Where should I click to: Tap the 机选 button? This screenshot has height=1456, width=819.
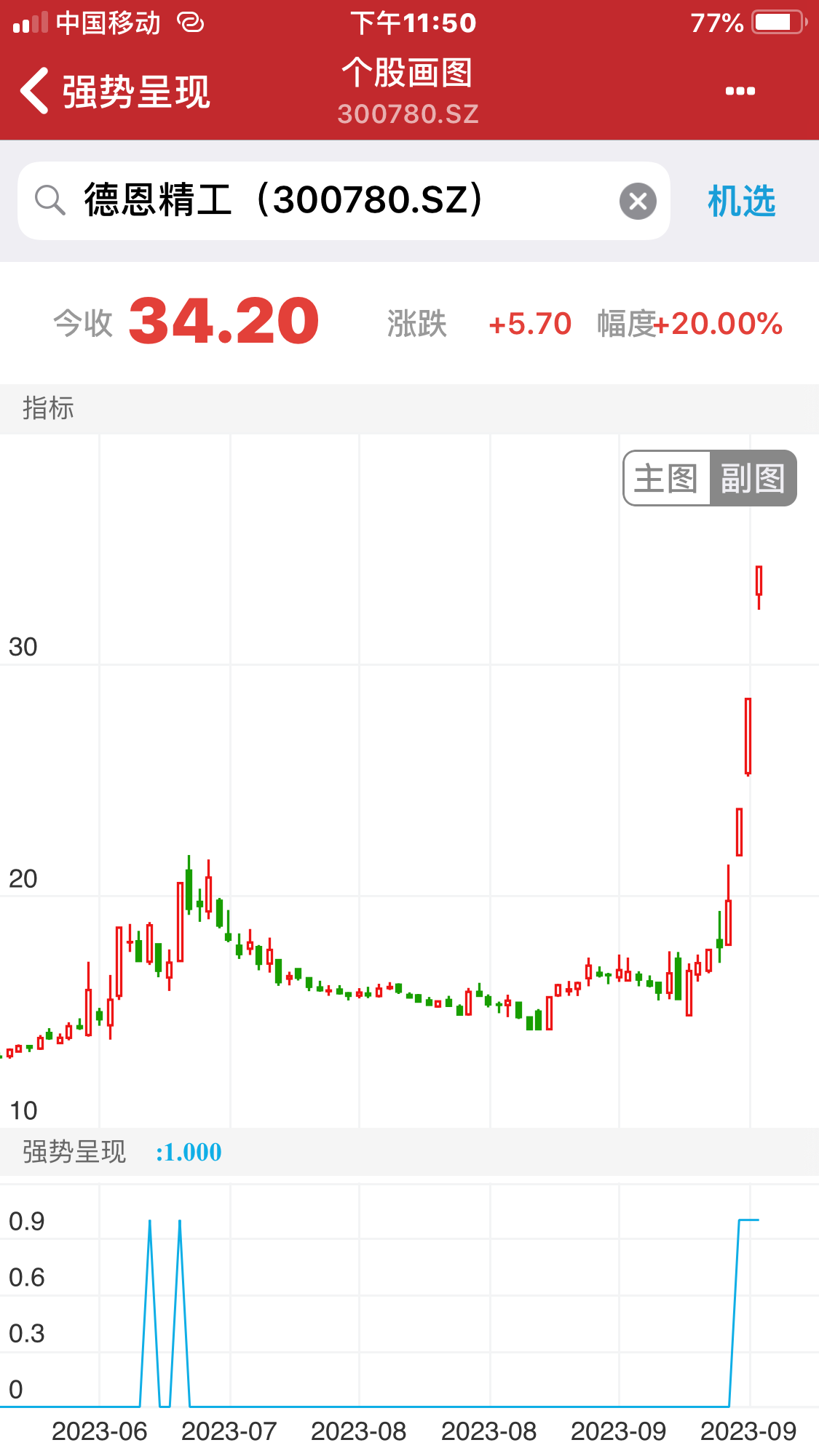pos(741,201)
